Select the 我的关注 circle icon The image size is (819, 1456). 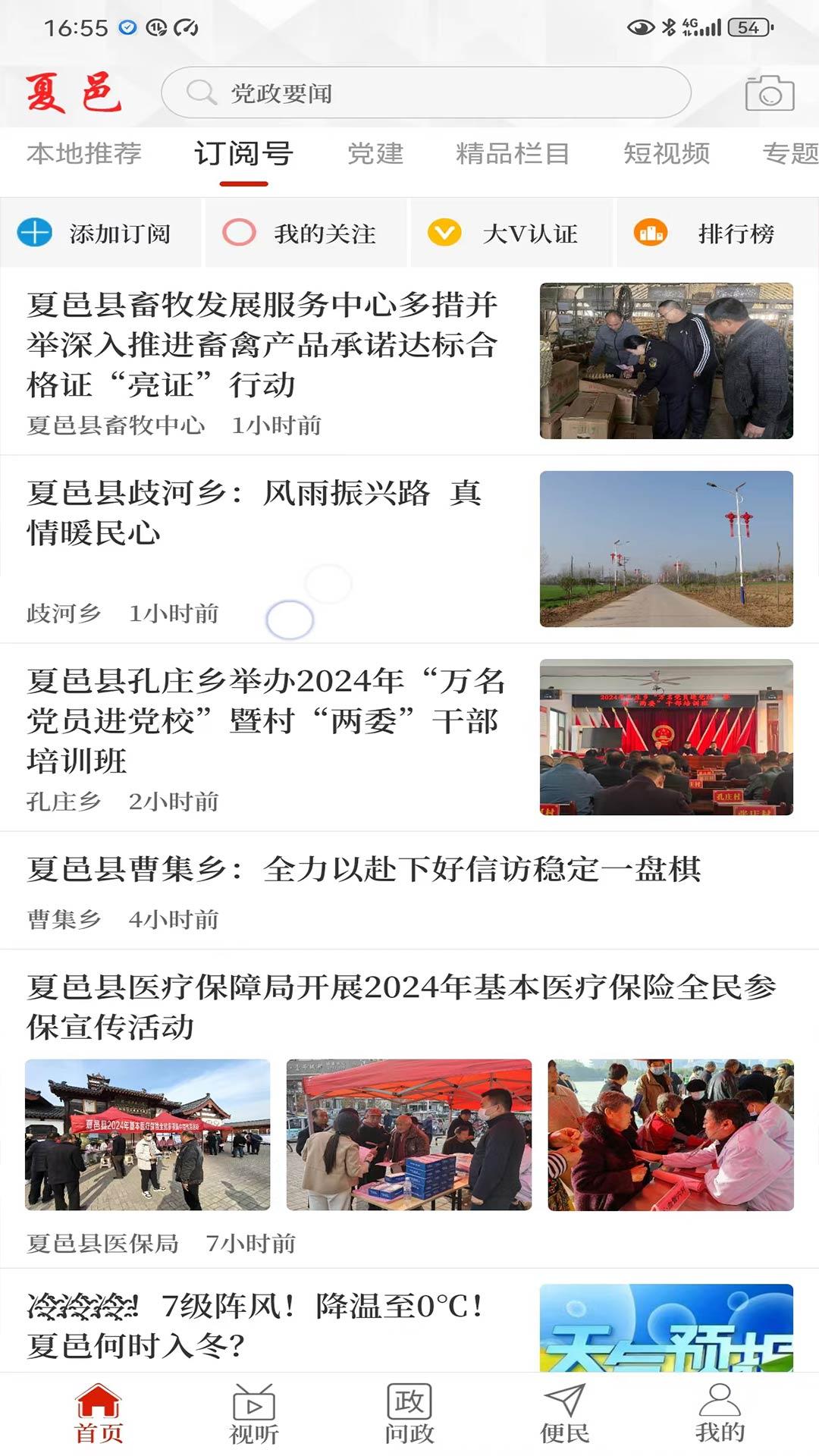coord(241,234)
